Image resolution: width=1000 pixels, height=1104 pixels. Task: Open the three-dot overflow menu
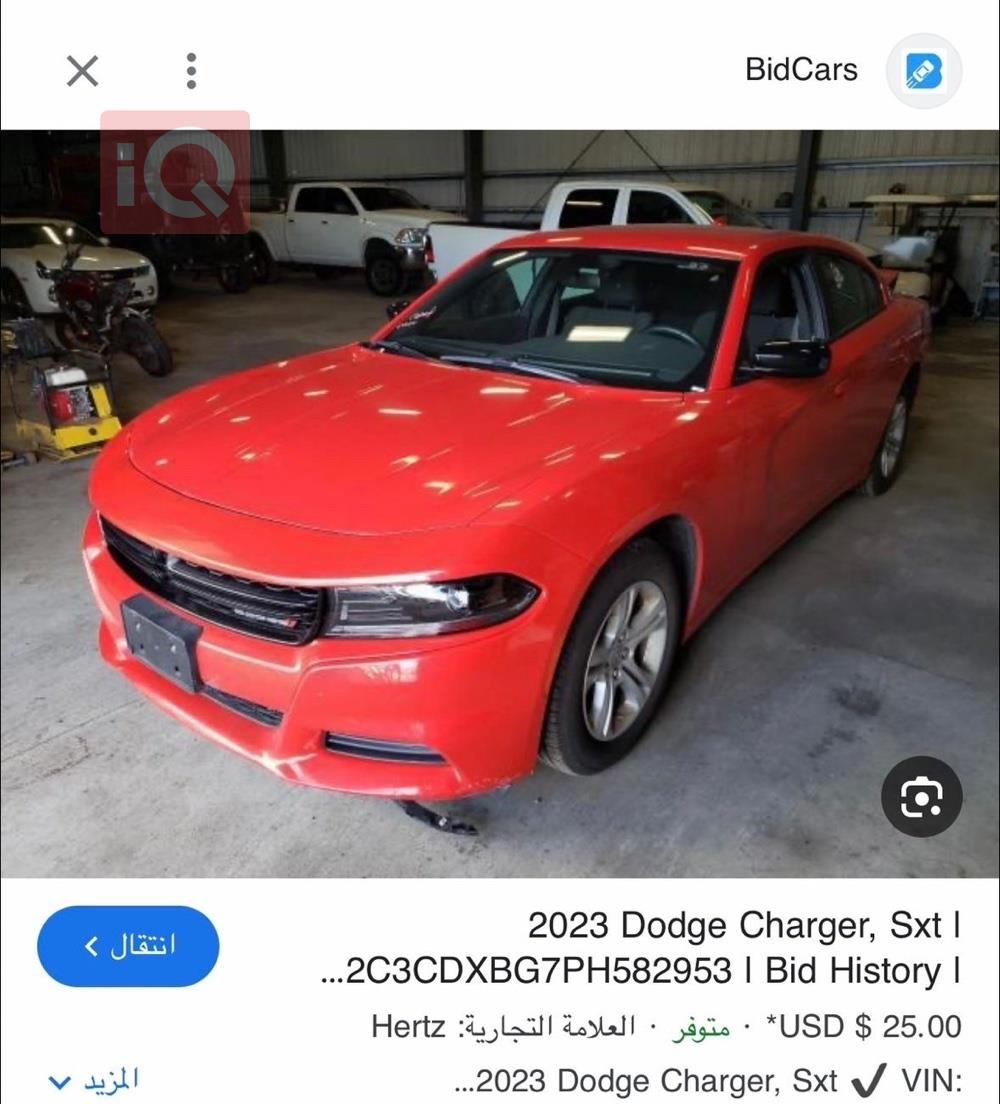click(x=191, y=70)
